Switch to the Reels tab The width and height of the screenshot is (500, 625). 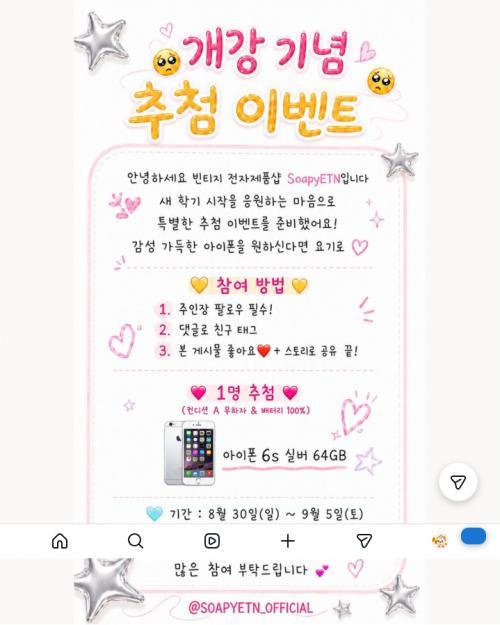pyautogui.click(x=212, y=541)
